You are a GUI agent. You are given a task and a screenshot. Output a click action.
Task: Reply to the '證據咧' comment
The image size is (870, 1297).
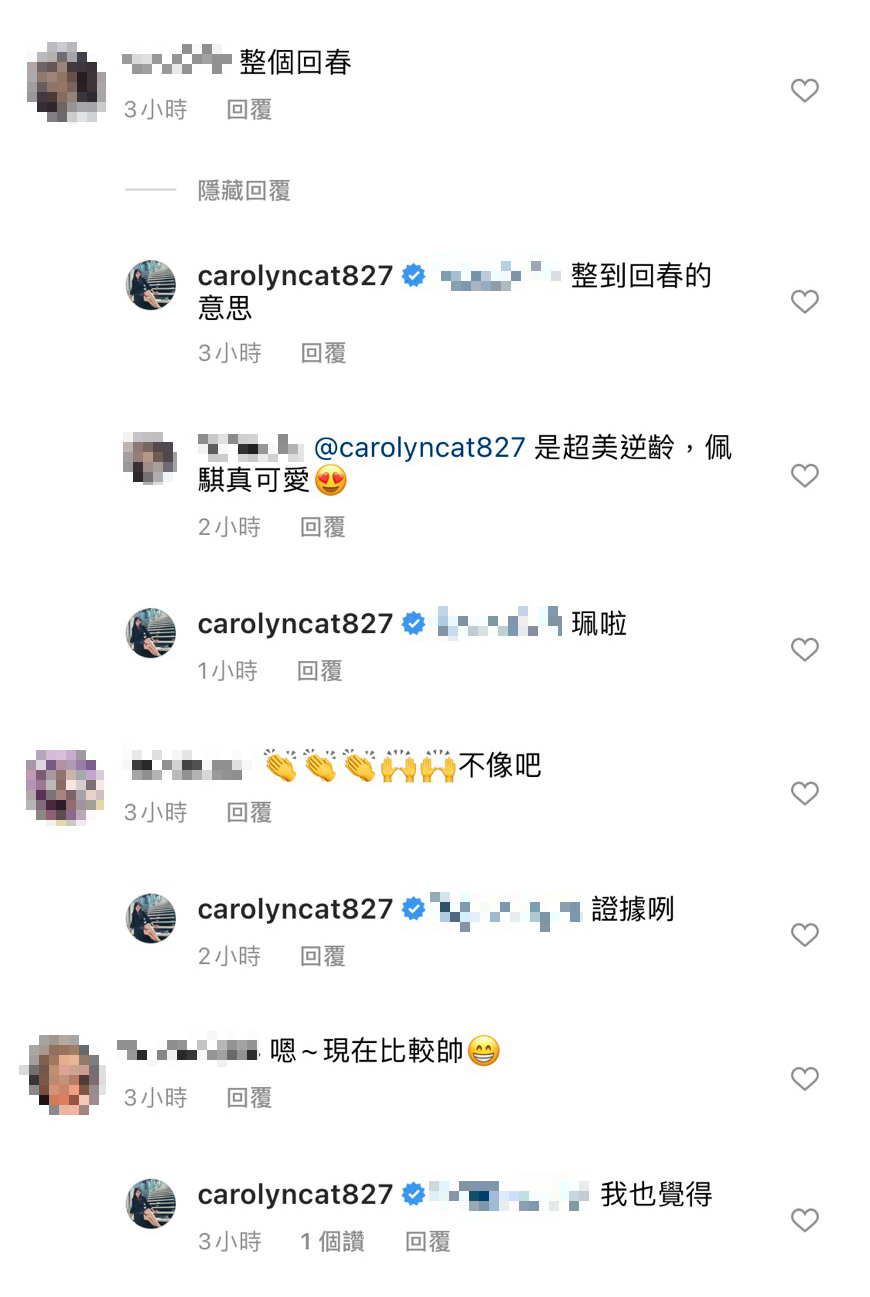click(x=323, y=957)
